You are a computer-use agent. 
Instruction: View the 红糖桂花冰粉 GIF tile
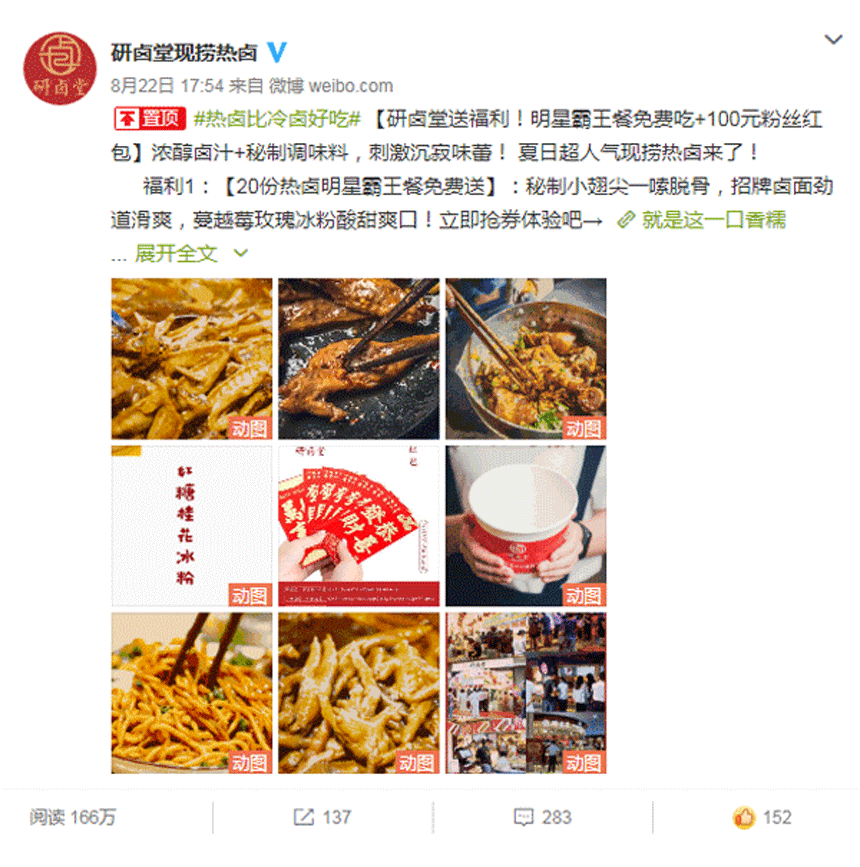click(x=191, y=525)
